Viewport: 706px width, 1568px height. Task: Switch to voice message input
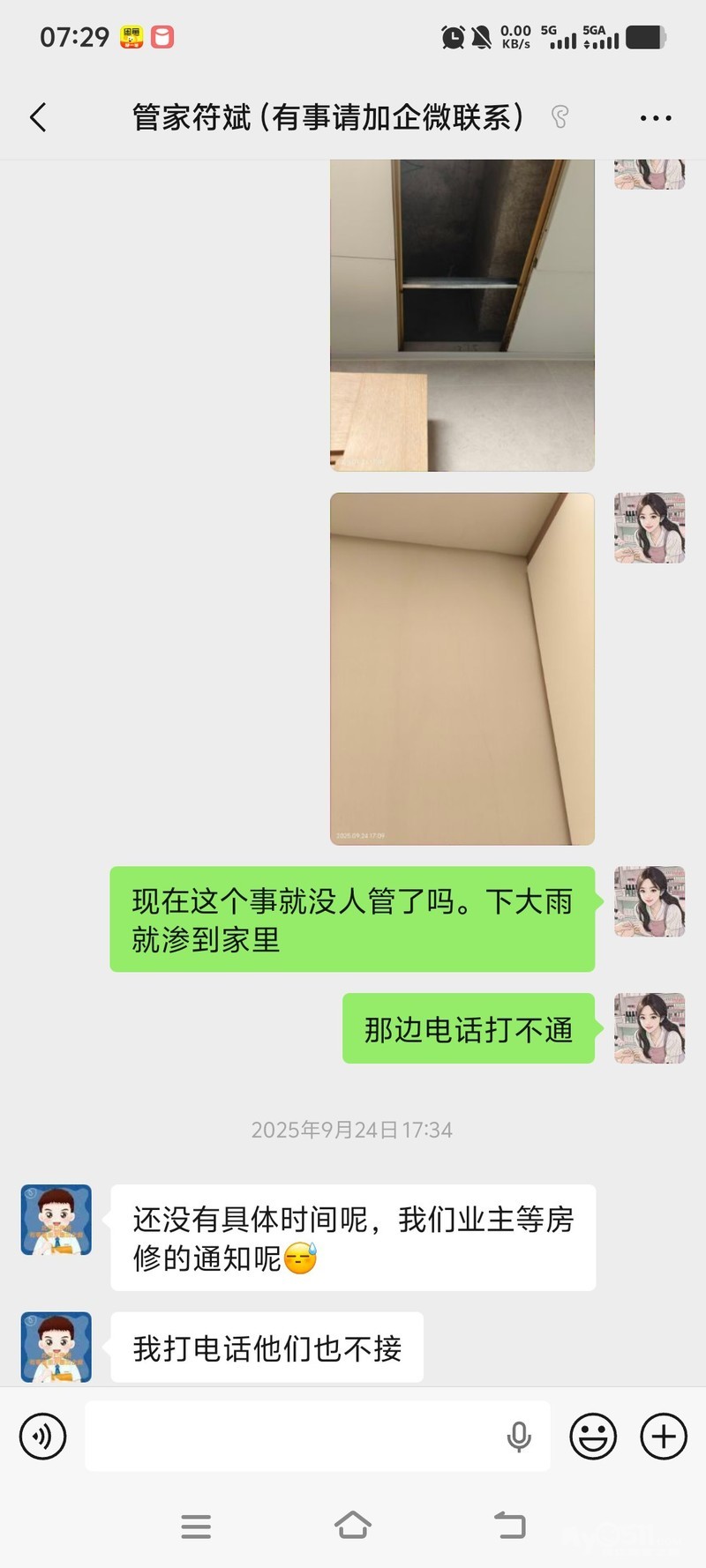point(42,1436)
